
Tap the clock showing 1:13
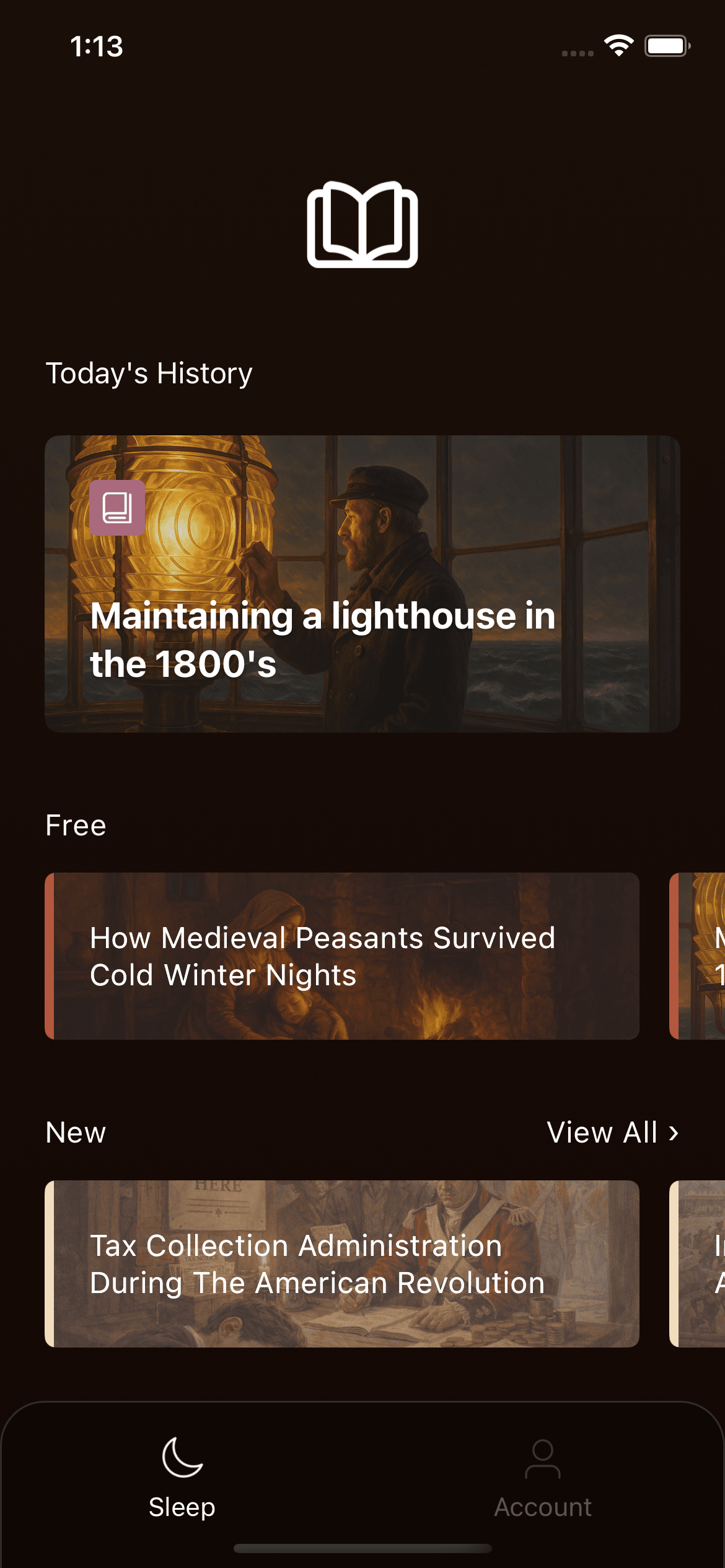97,46
